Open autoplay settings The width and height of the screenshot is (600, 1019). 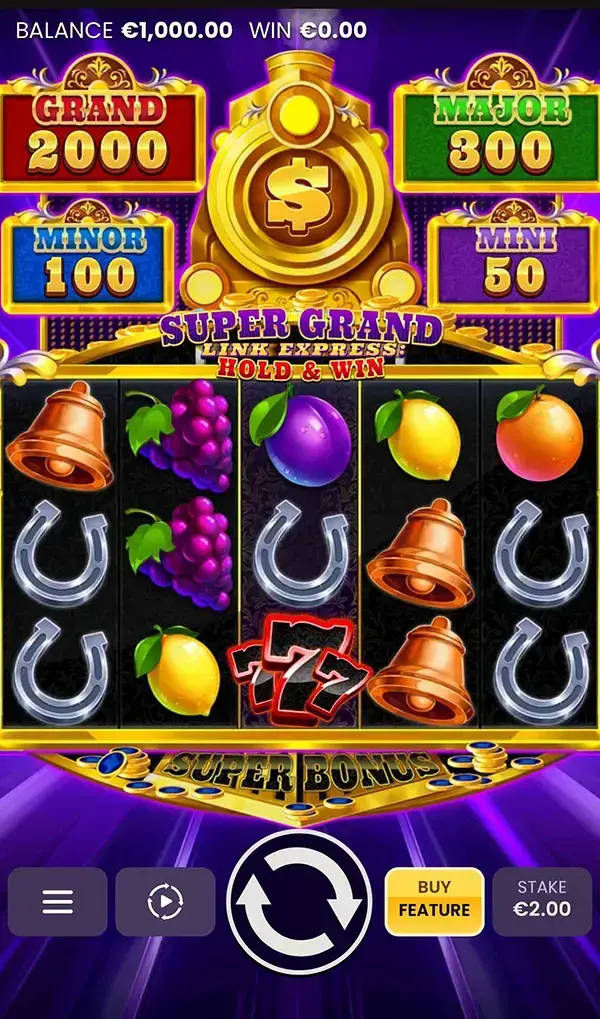tap(165, 902)
